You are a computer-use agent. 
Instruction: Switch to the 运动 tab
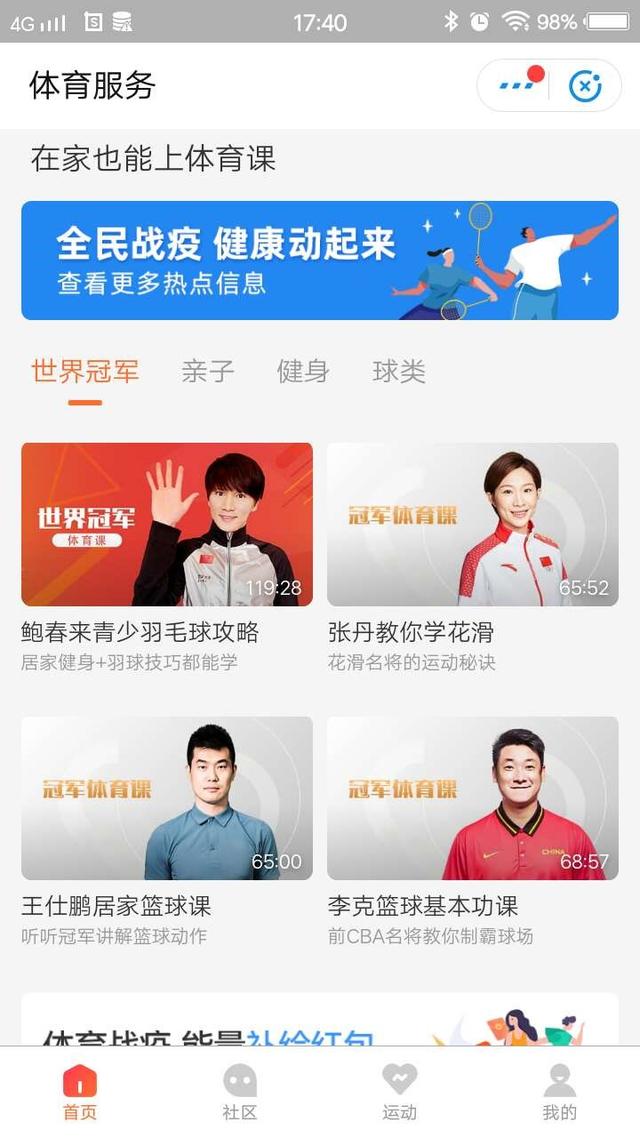click(400, 1092)
